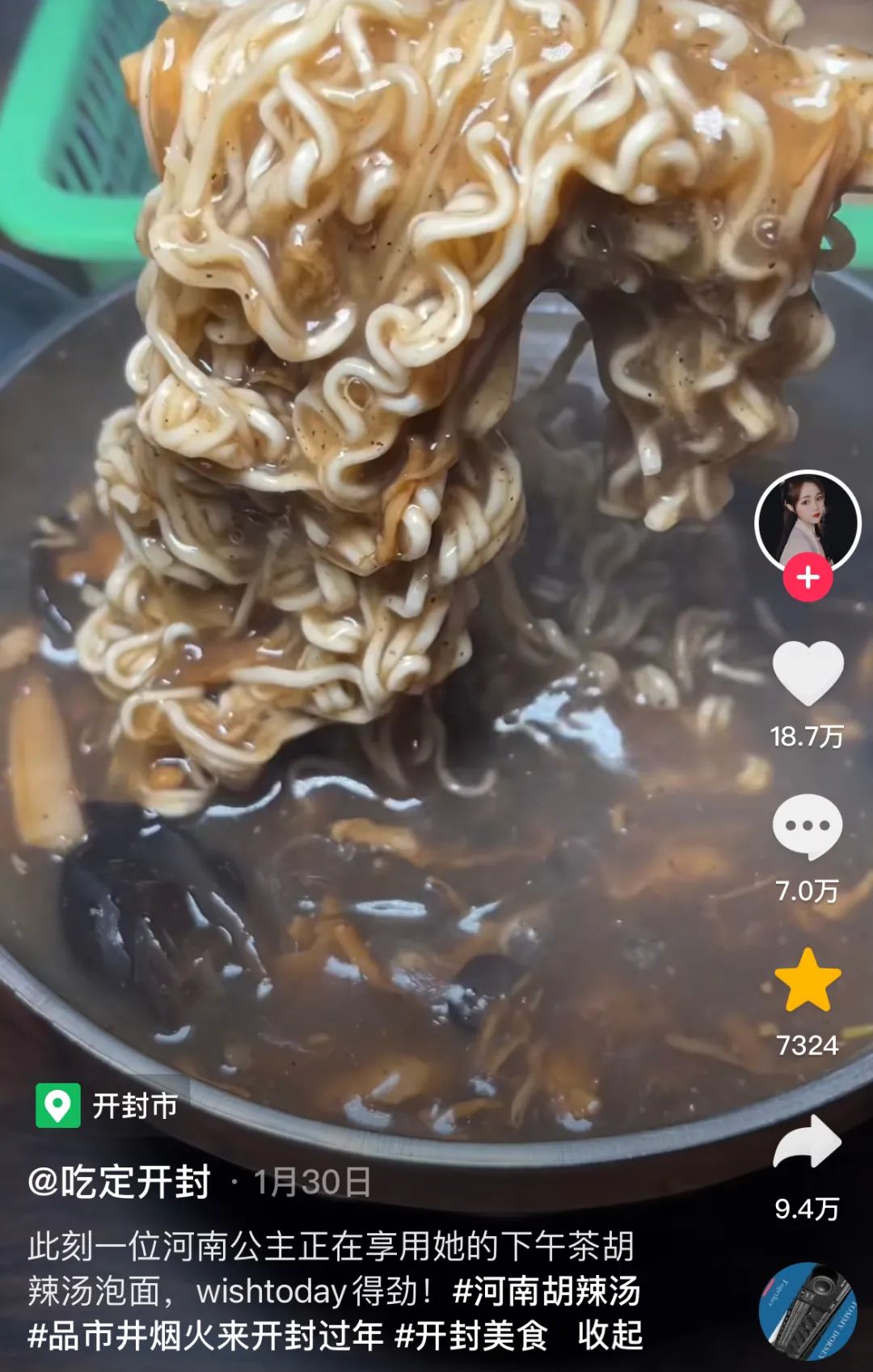The height and width of the screenshot is (1372, 873).
Task: Like this video with the heart
Action: tap(808, 673)
